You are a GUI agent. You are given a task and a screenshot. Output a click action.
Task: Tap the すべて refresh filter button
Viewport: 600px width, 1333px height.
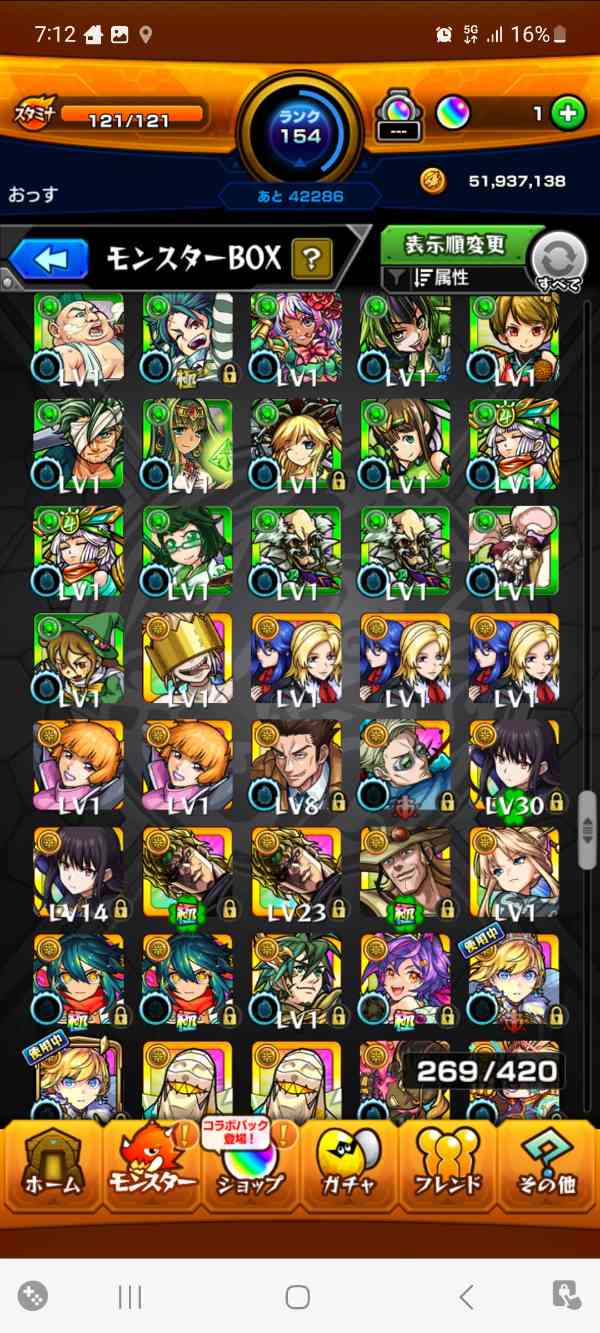coord(561,264)
